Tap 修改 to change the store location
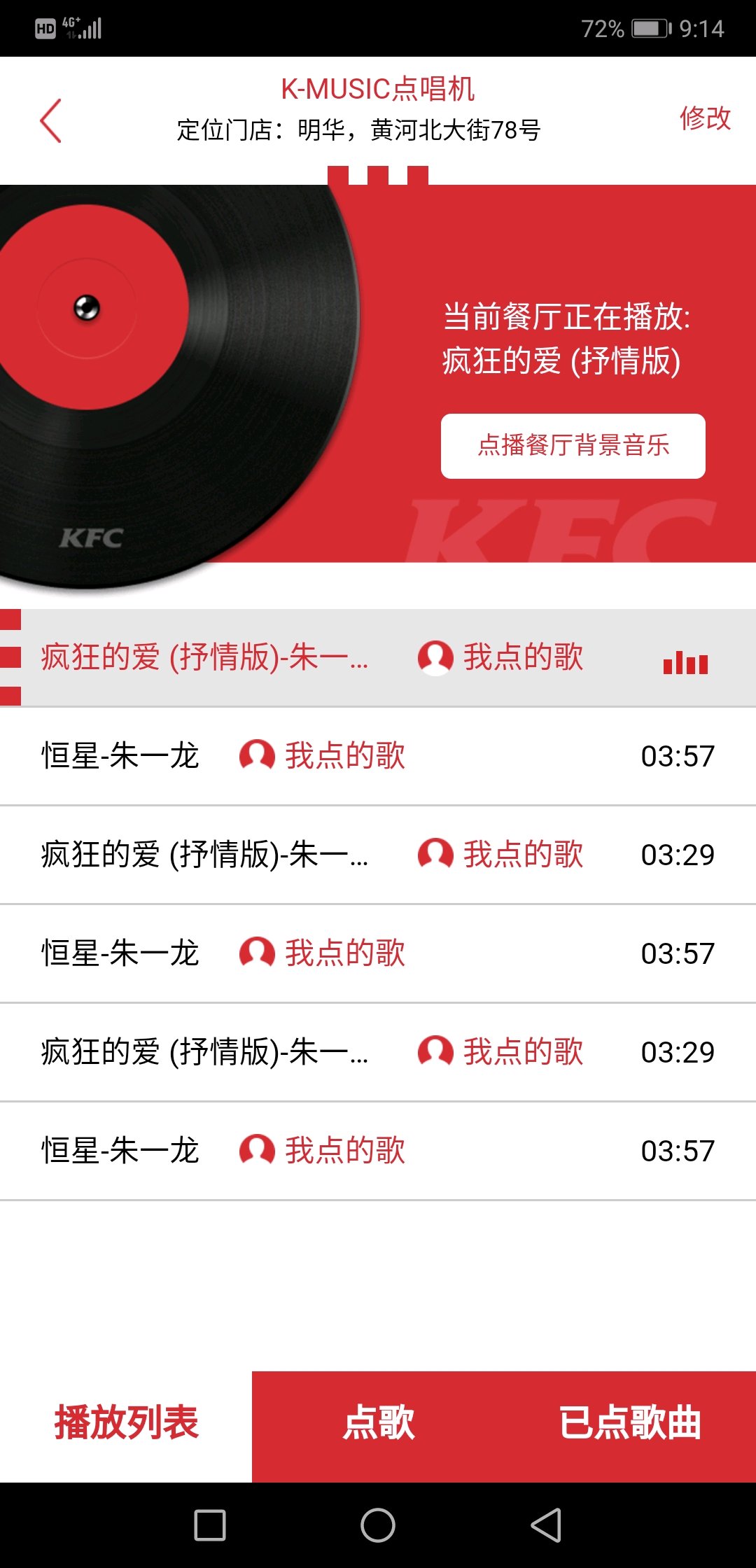This screenshot has height=1568, width=756. tap(704, 118)
